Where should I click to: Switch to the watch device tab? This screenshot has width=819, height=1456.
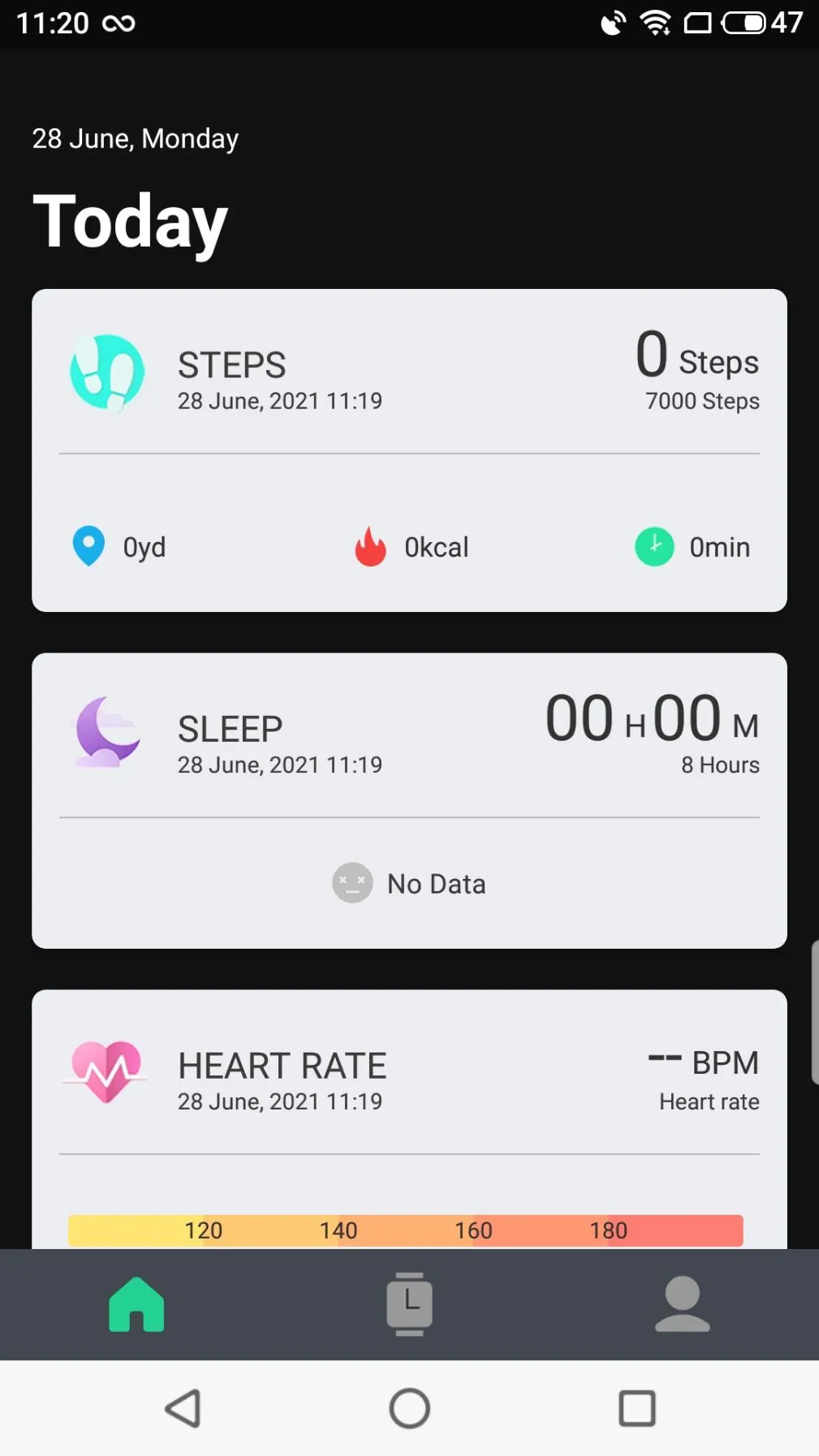tap(409, 1304)
